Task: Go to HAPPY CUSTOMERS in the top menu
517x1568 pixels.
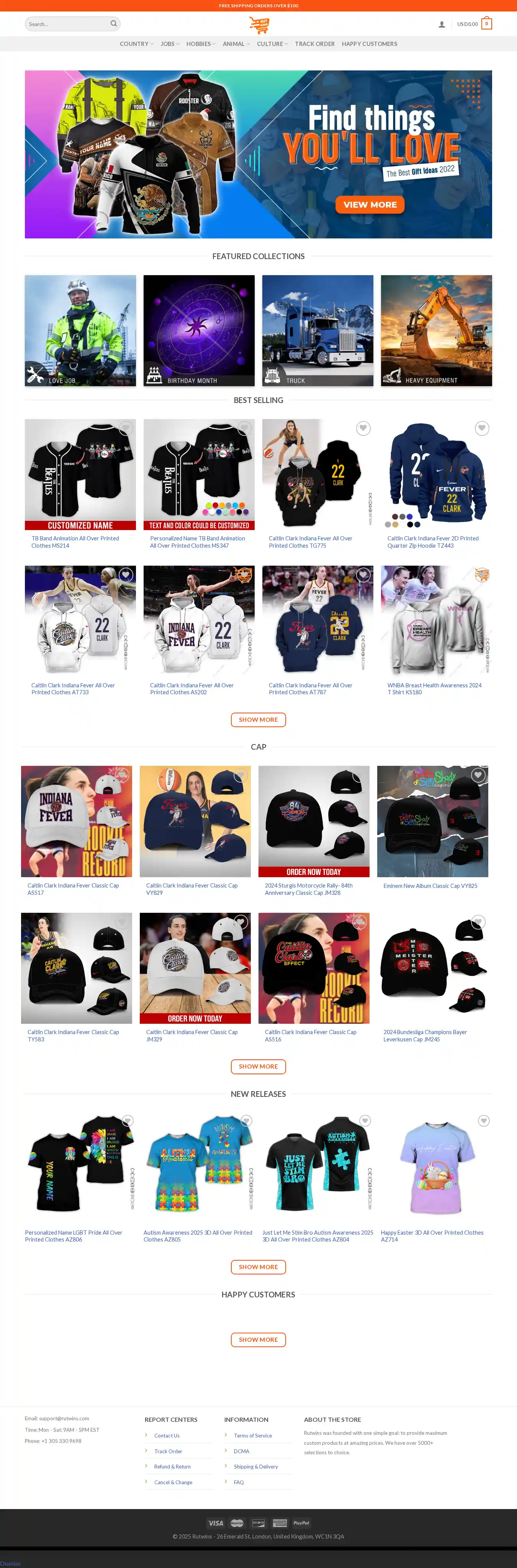Action: click(369, 44)
